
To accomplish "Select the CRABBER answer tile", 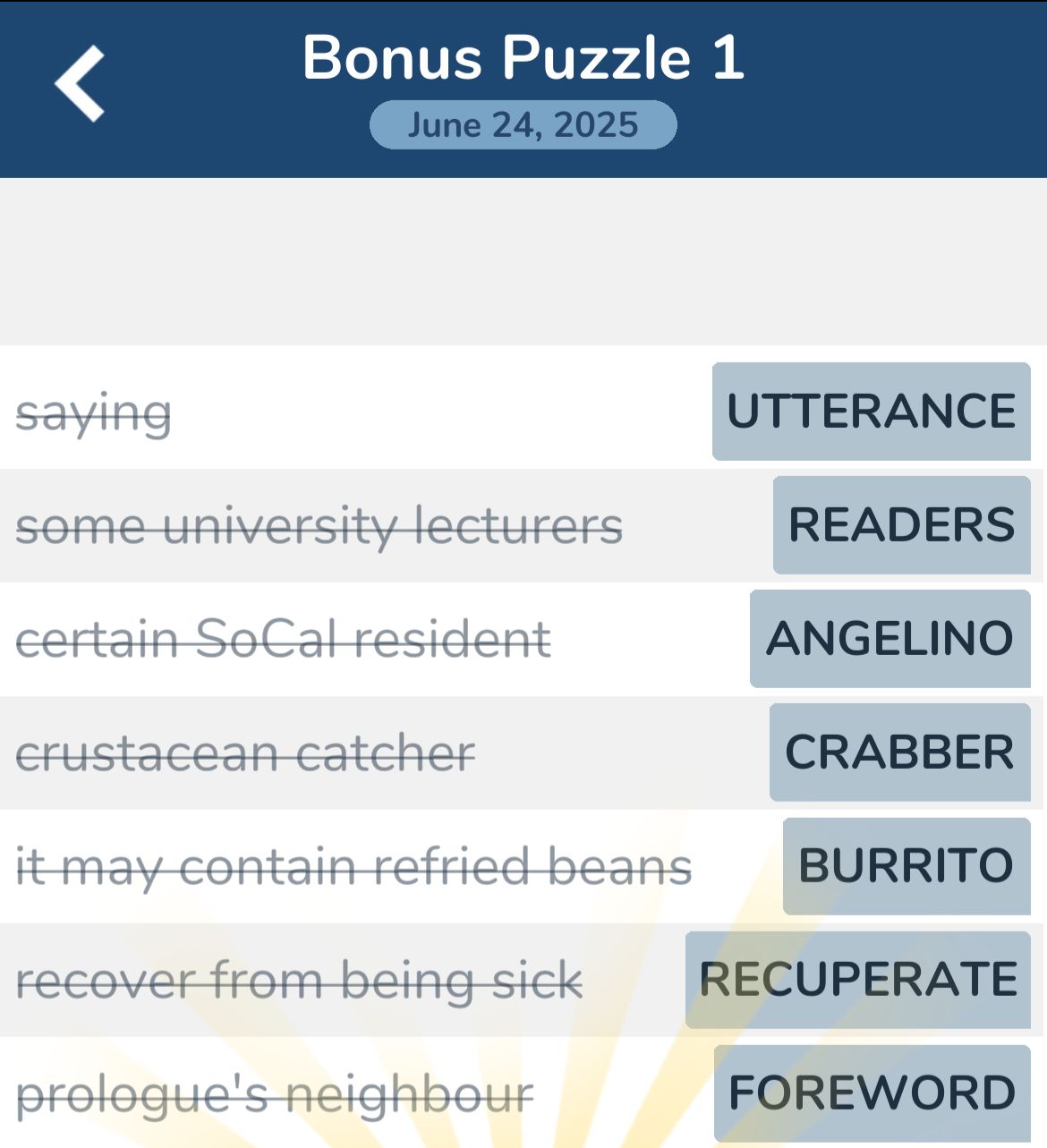I will point(899,753).
